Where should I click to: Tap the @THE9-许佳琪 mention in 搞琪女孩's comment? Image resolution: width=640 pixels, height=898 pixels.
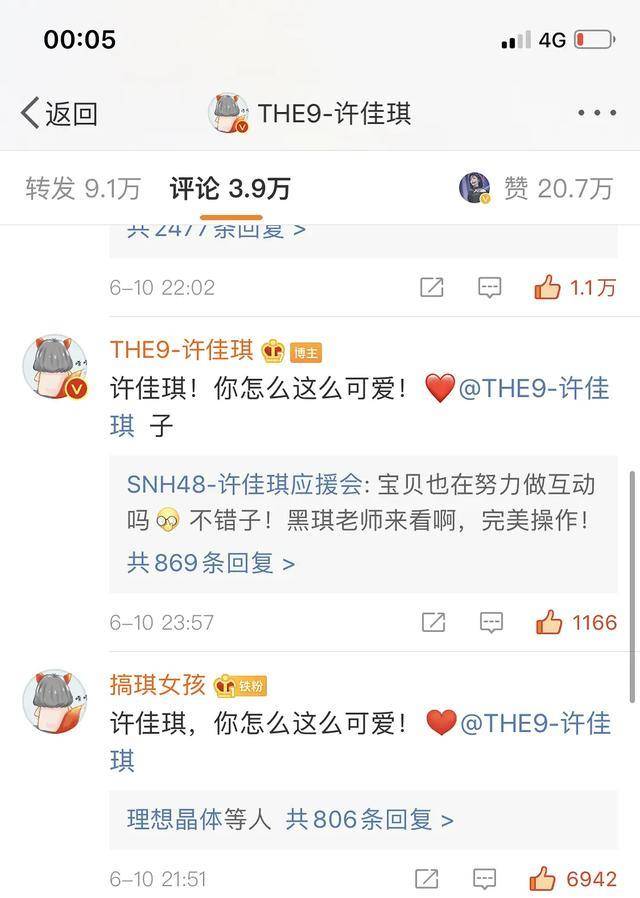(534, 722)
